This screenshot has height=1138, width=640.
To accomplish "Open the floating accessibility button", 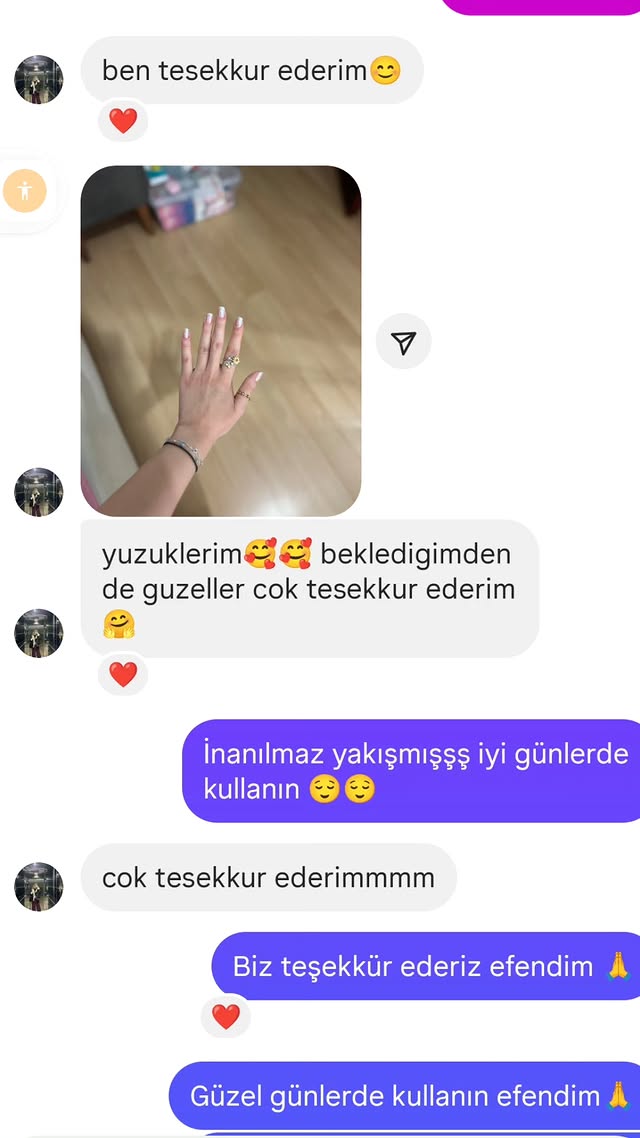I will coord(24,190).
